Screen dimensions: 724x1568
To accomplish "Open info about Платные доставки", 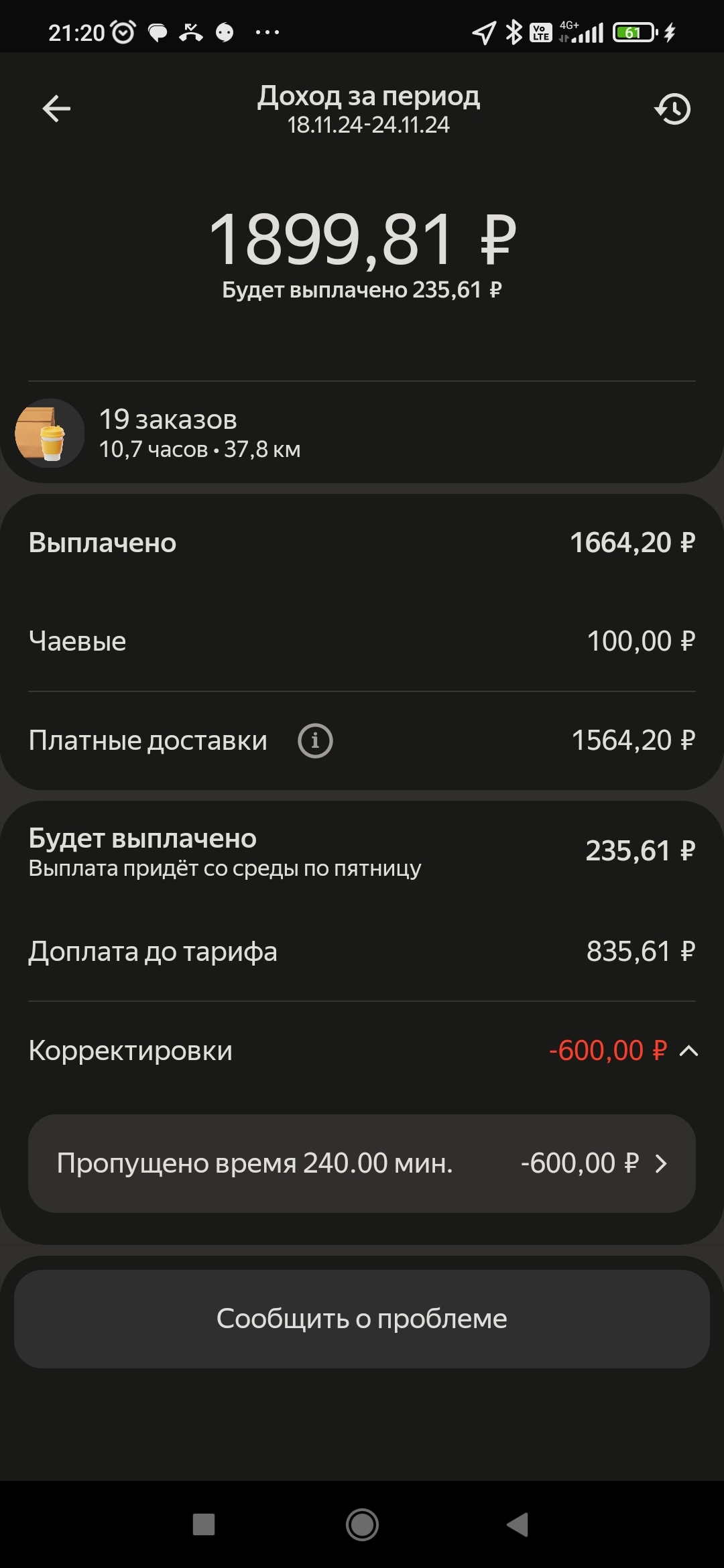I will pos(315,740).
